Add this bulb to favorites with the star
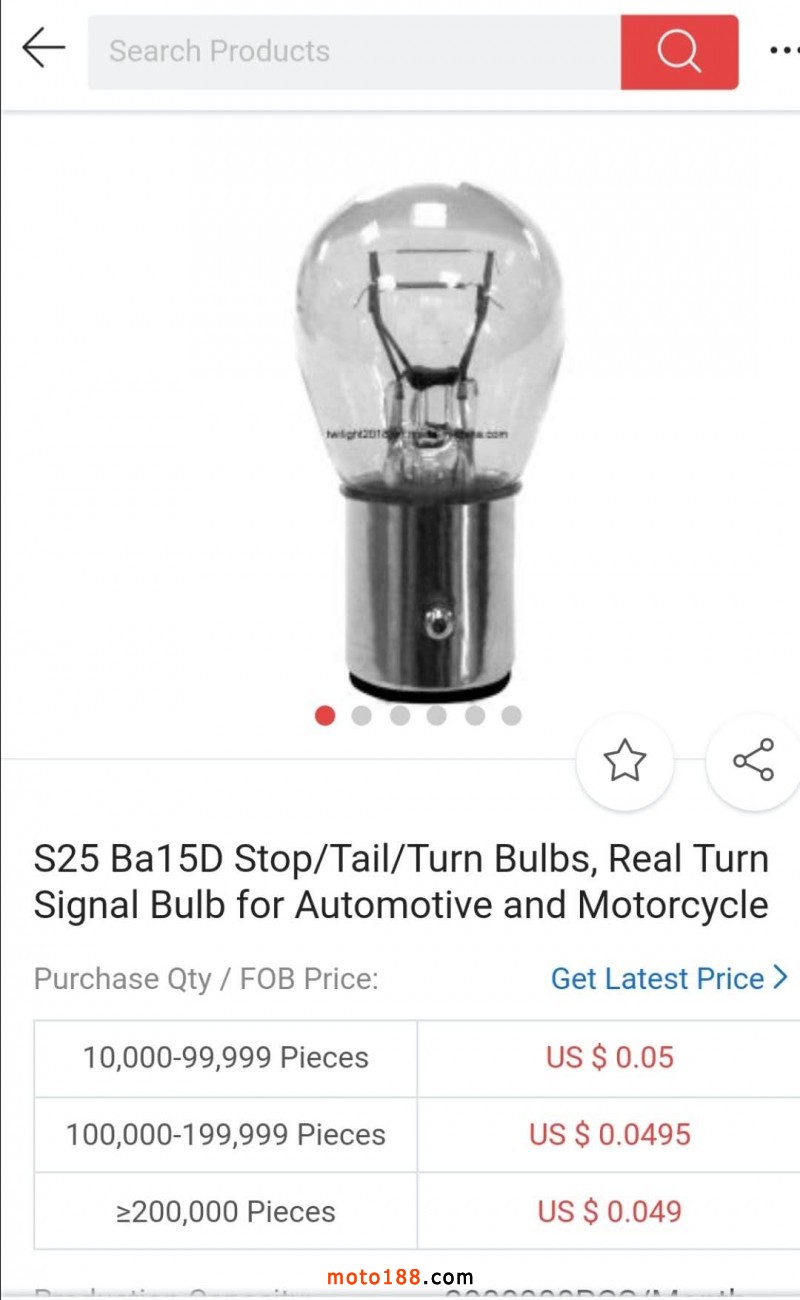This screenshot has width=800, height=1300. (625, 762)
